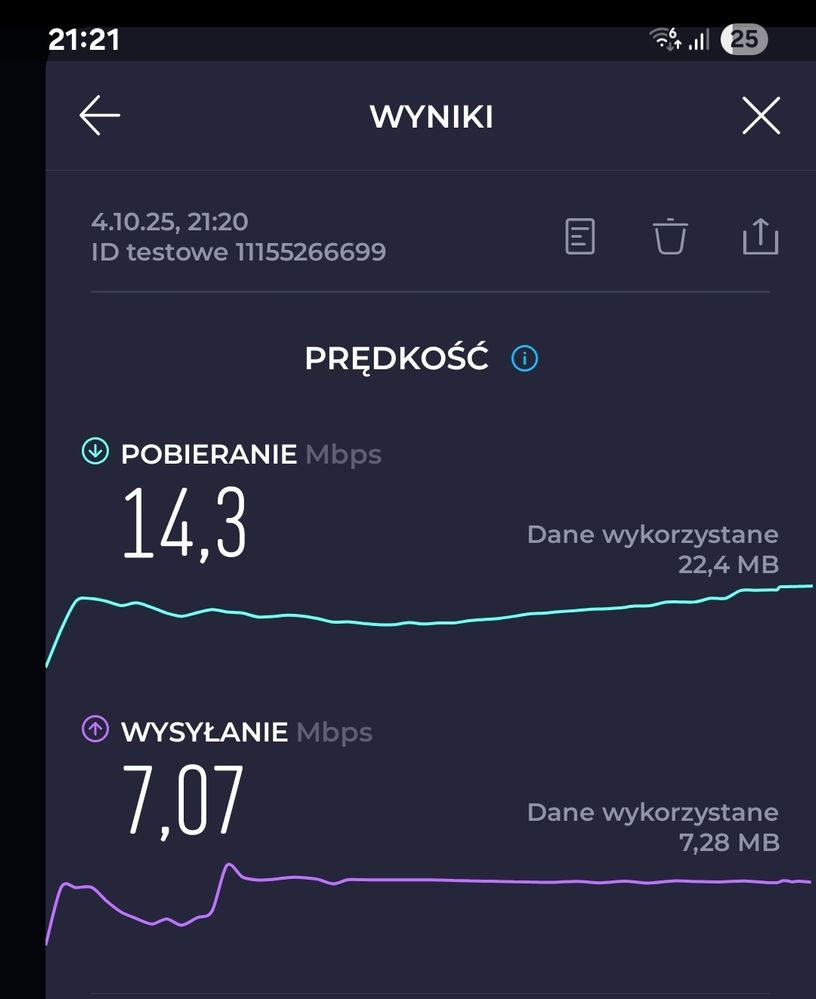Delete this test using the trash icon
The height and width of the screenshot is (999, 816).
point(670,237)
